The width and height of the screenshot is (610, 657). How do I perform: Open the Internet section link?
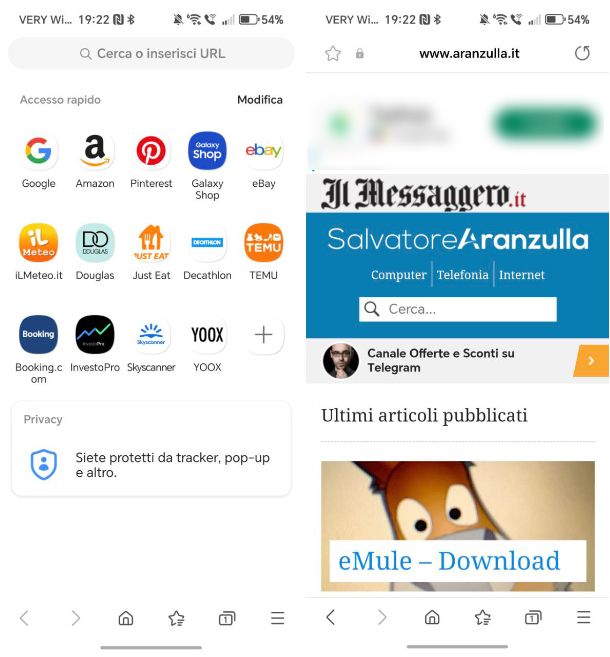pyautogui.click(x=522, y=275)
